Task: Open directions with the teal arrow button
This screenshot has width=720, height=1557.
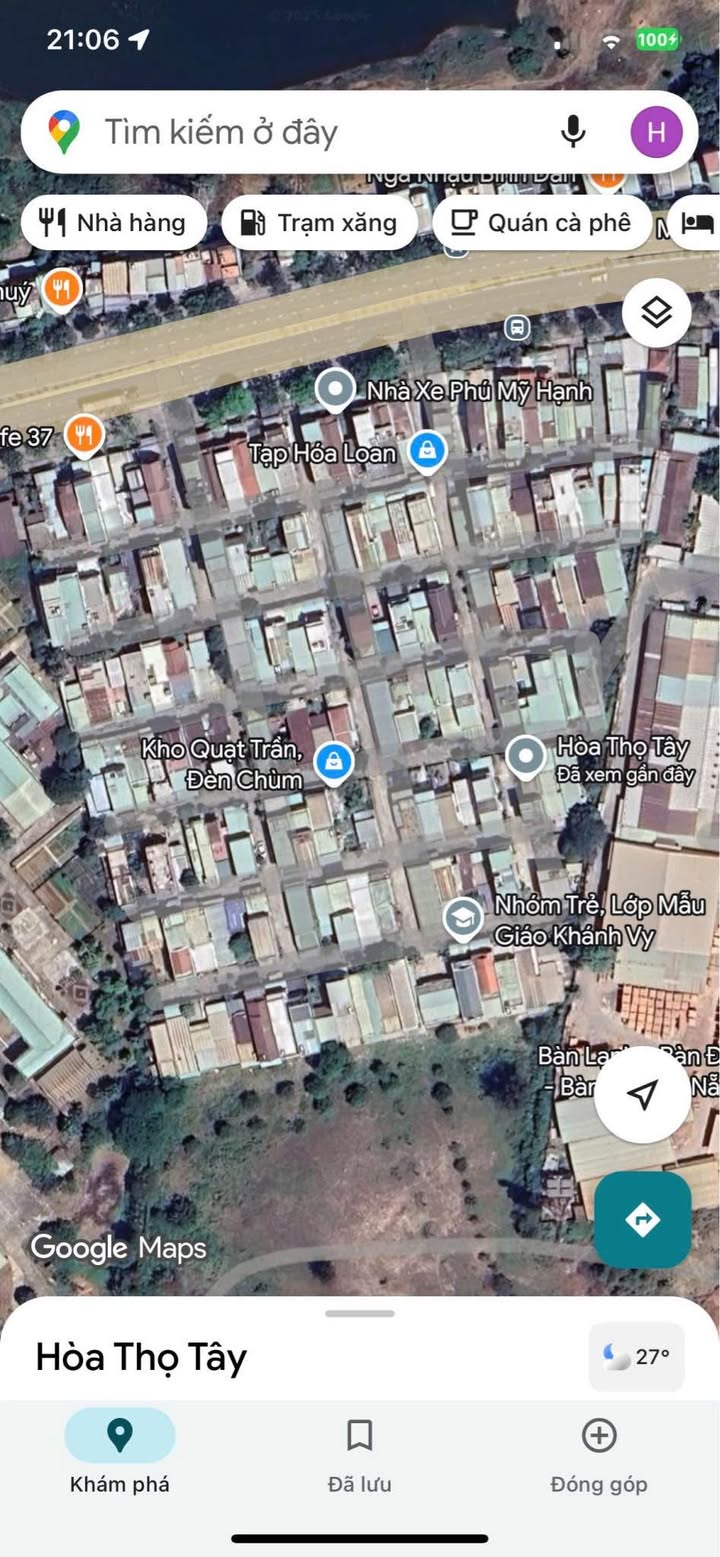Action: pyautogui.click(x=642, y=1219)
